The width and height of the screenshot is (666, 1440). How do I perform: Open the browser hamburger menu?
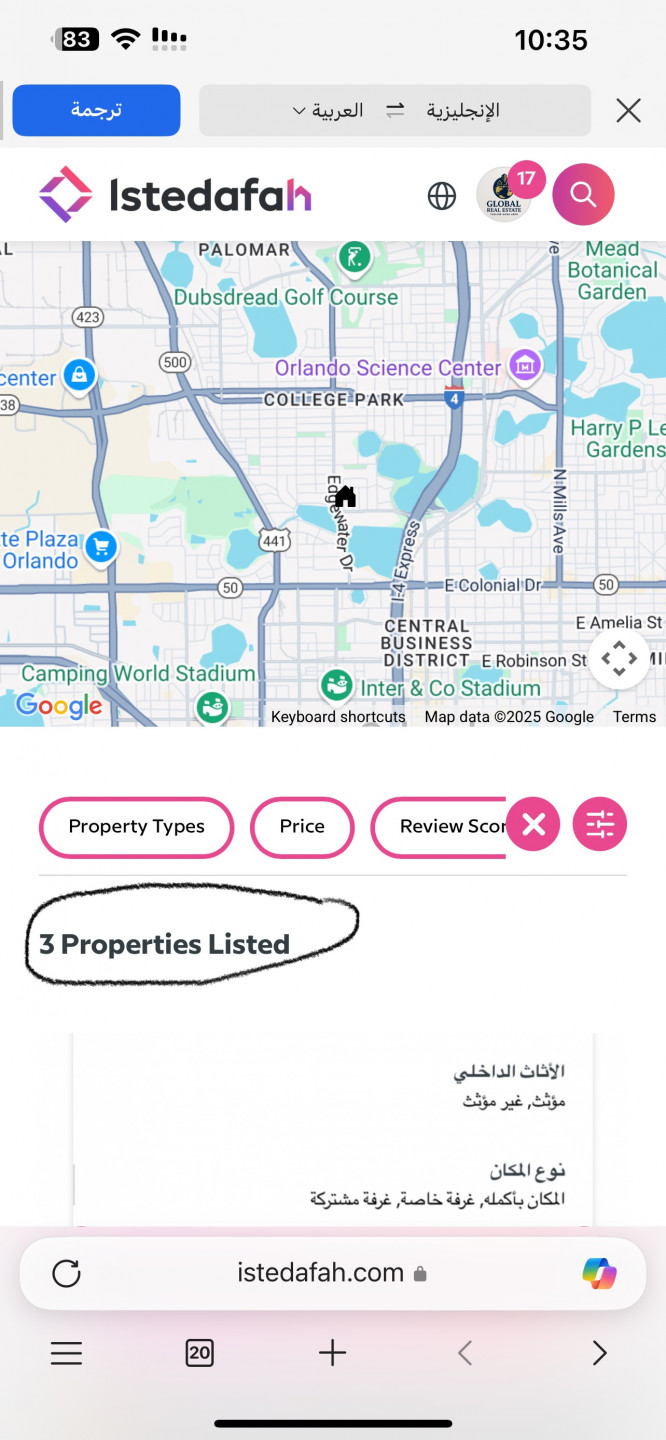pos(66,1354)
